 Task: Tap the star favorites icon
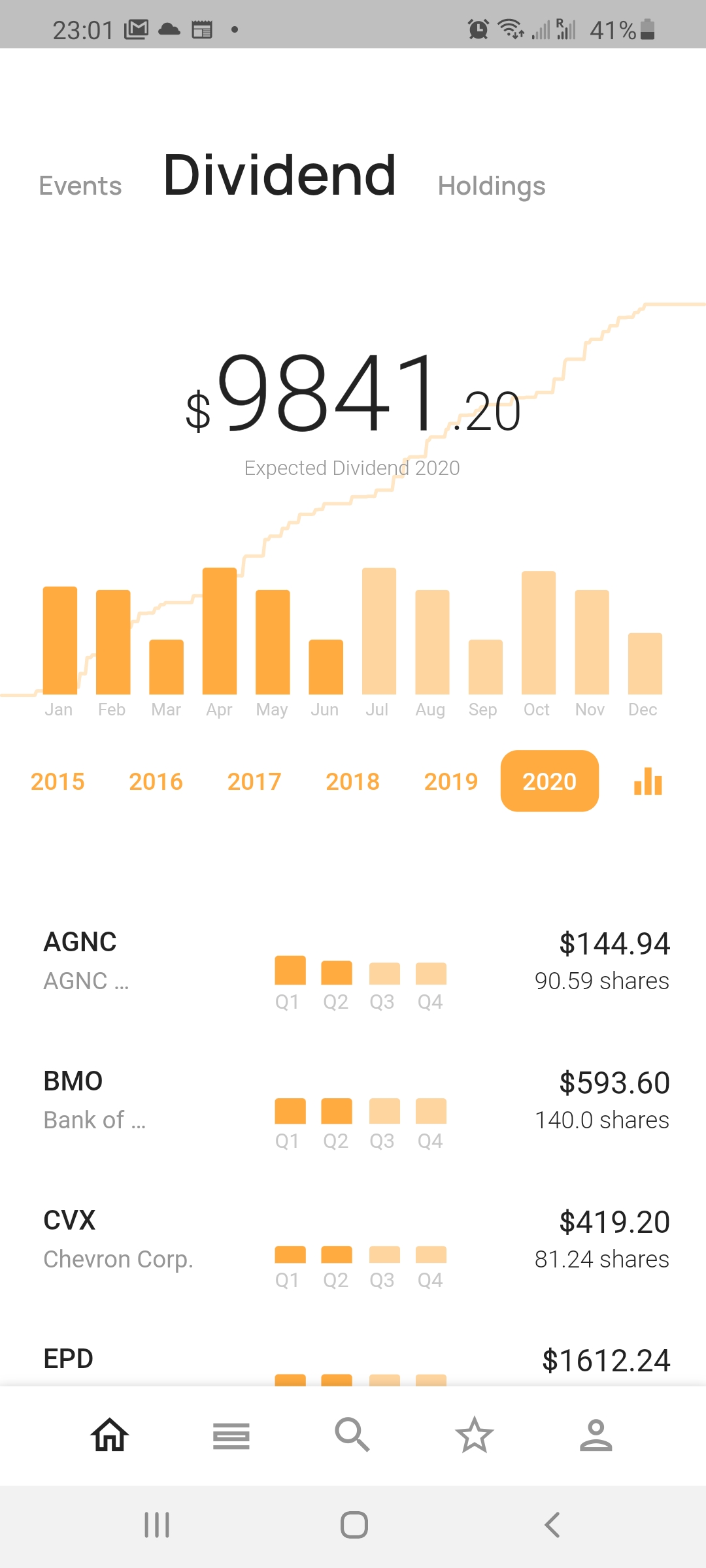(x=474, y=1435)
